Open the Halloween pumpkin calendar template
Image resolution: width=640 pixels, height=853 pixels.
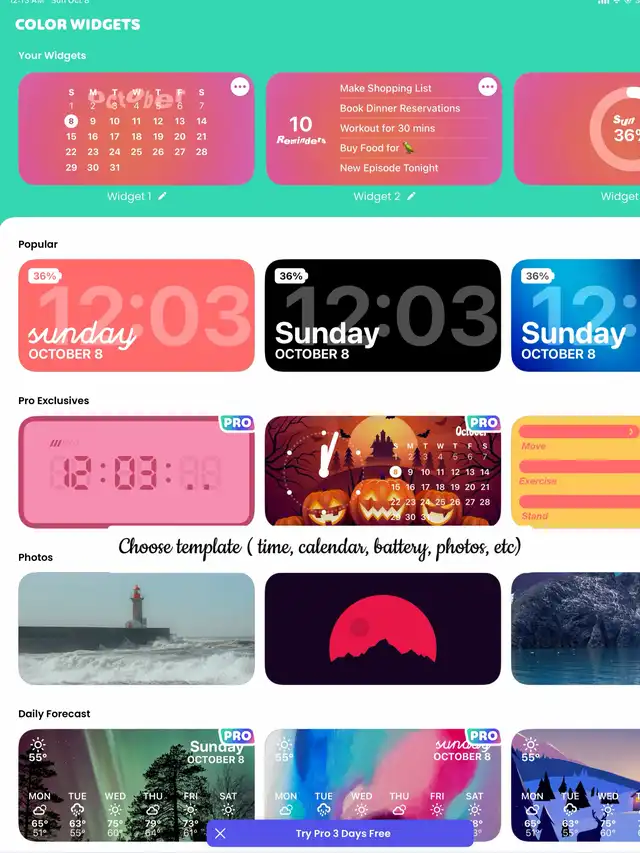coord(383,472)
